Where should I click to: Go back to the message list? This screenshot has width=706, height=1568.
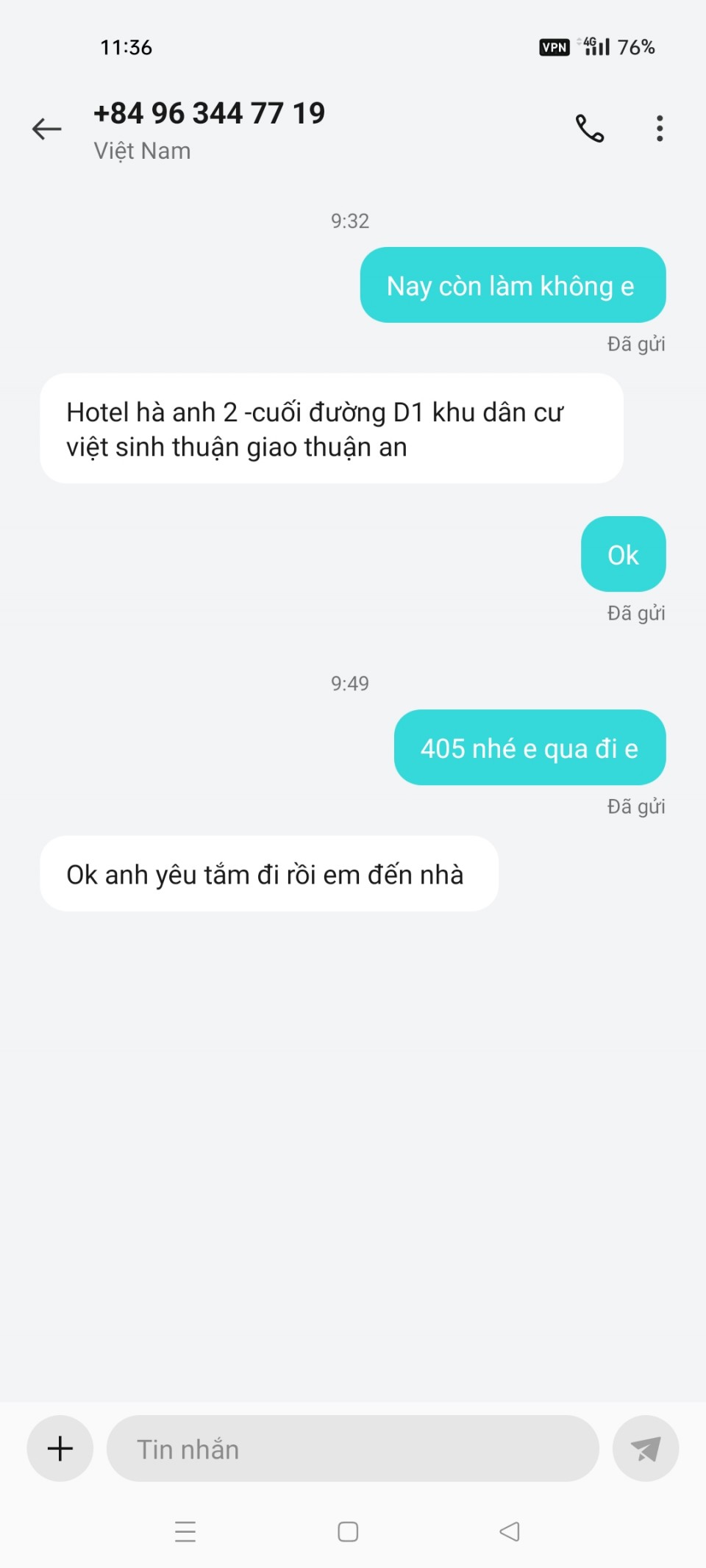click(47, 129)
